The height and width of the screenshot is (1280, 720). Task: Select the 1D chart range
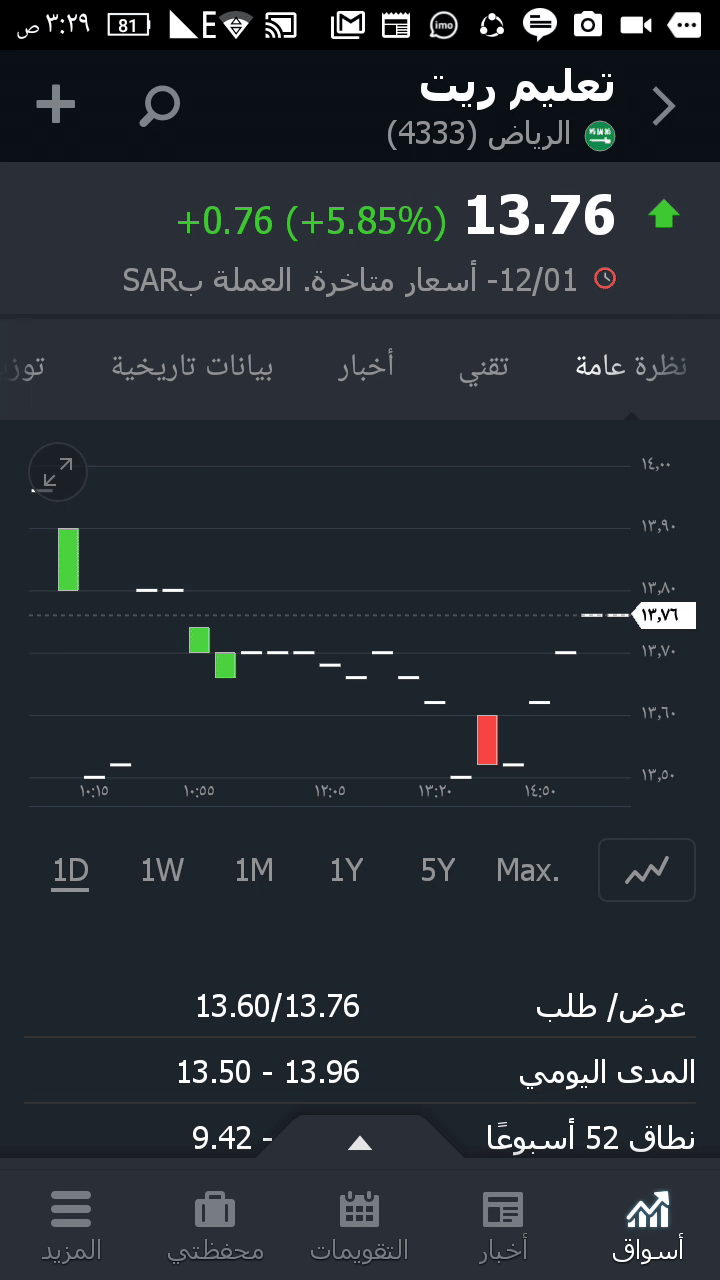coord(71,871)
